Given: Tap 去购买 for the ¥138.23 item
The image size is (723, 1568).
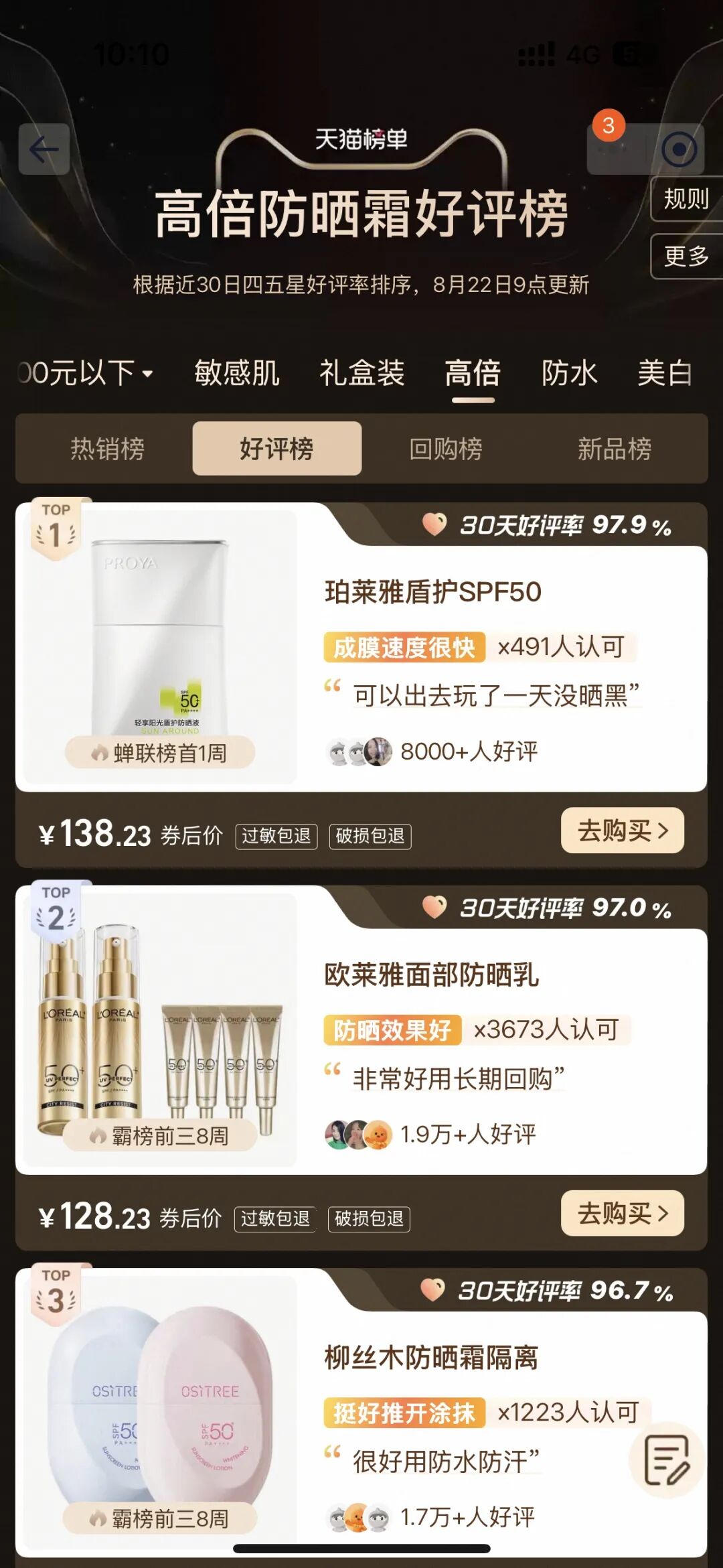Looking at the screenshot, I should point(622,831).
